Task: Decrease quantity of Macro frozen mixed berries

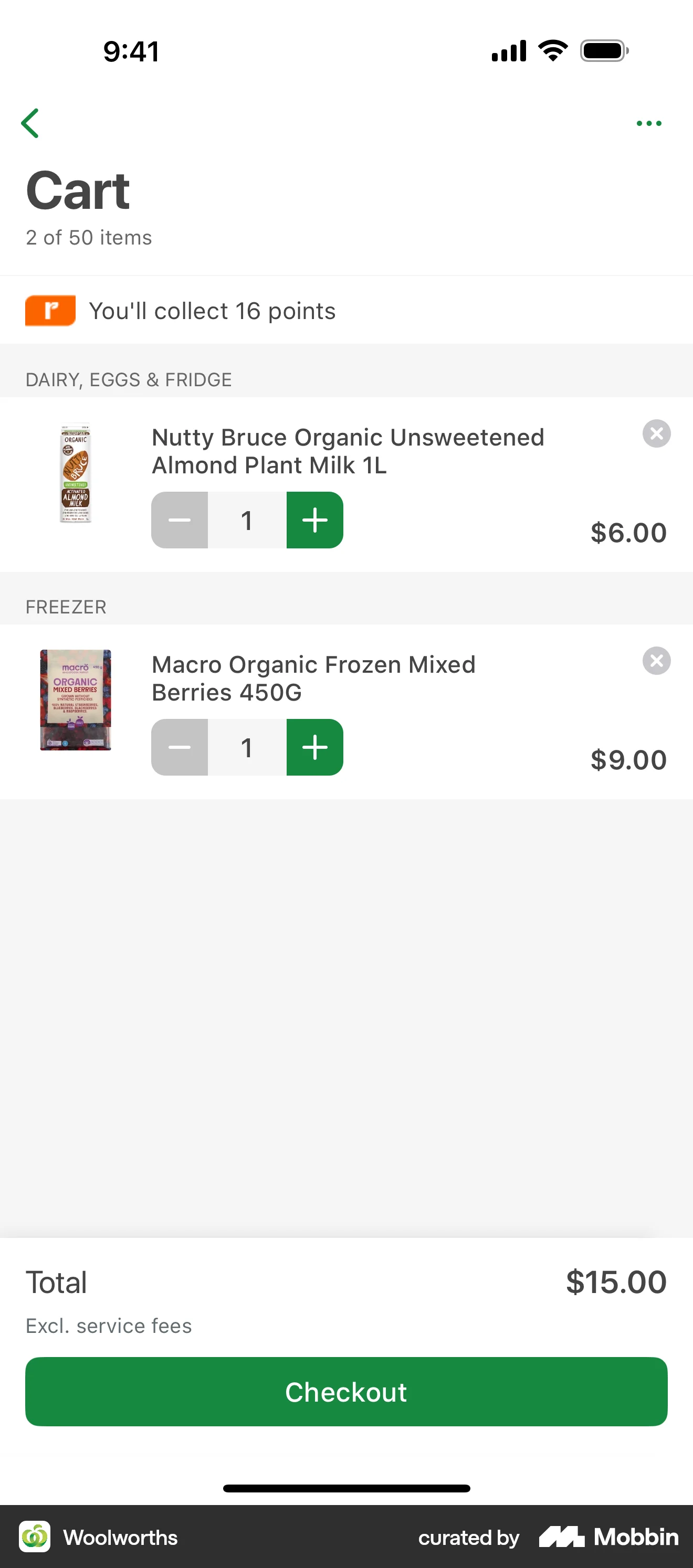Action: pyautogui.click(x=180, y=747)
